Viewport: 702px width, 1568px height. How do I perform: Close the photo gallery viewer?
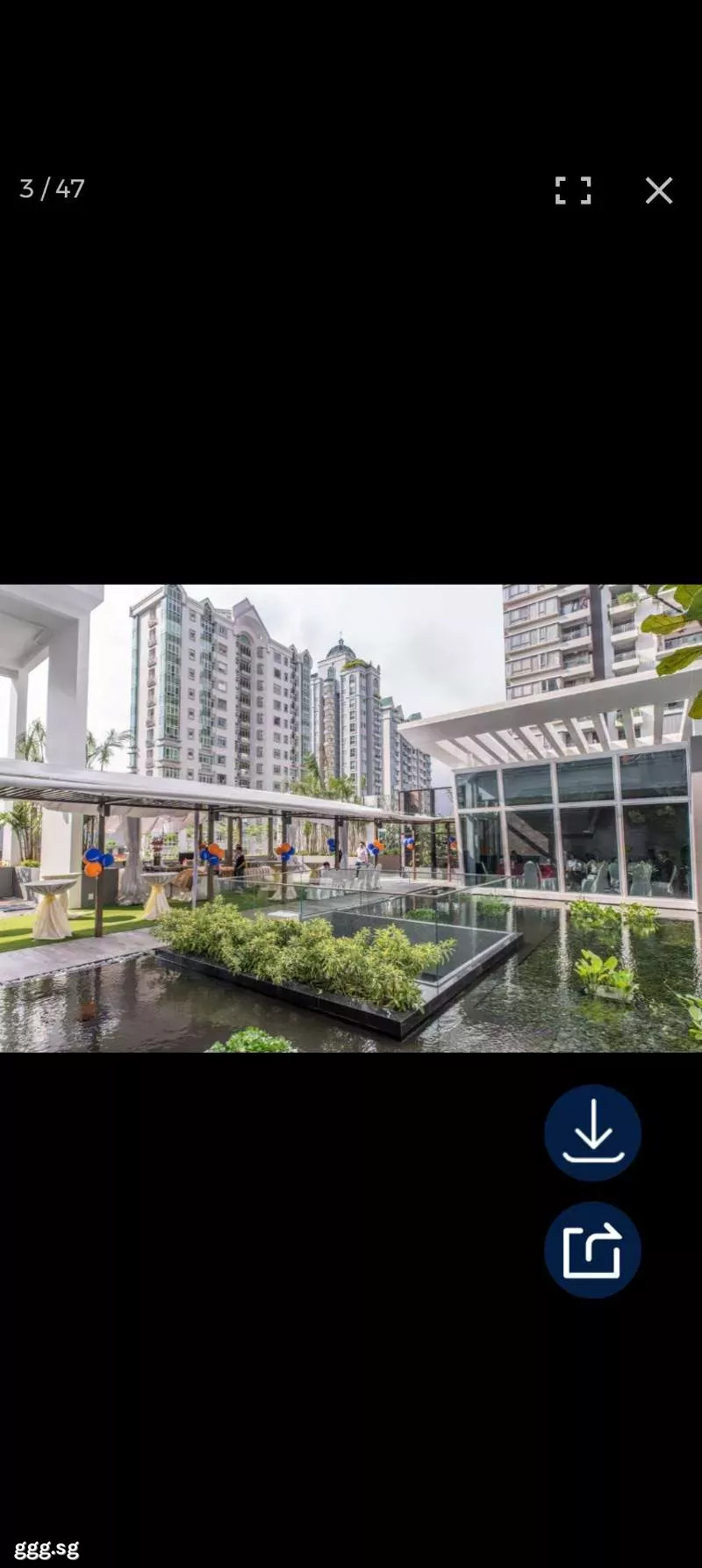pyautogui.click(x=659, y=191)
